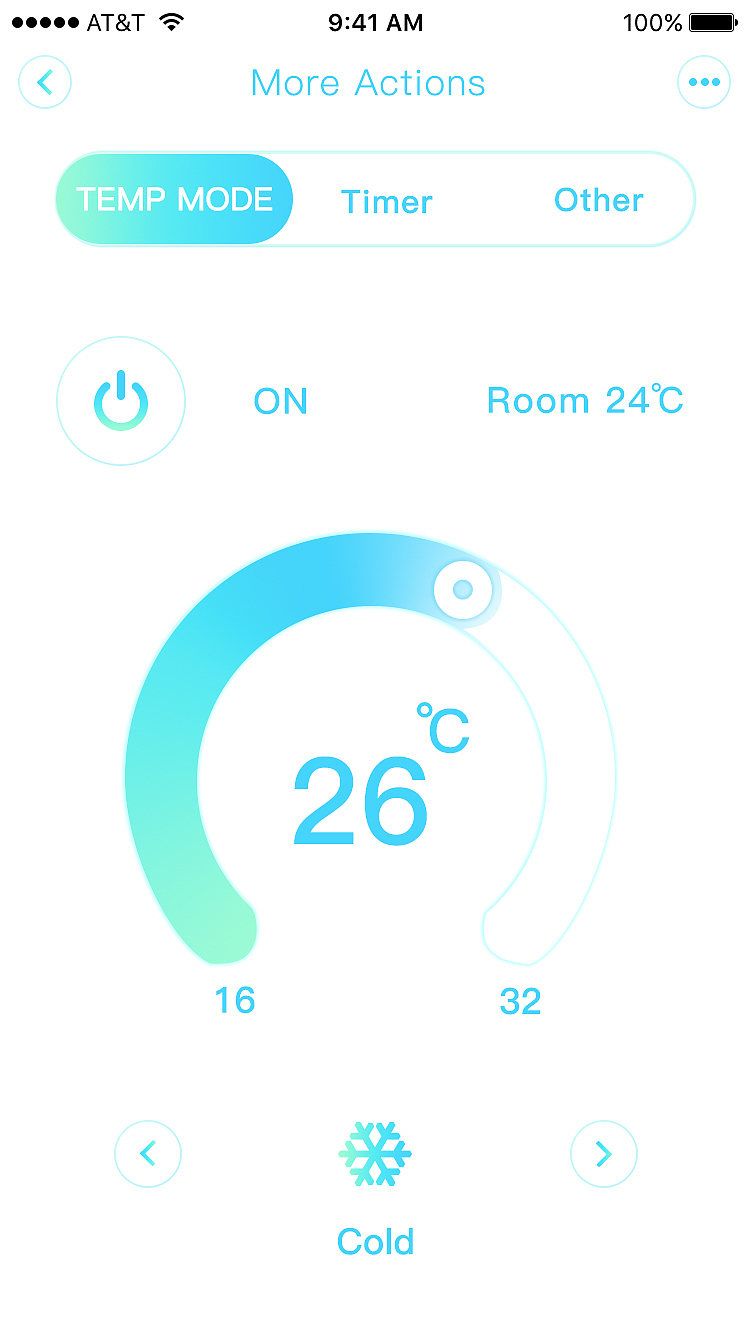Open the three-dot overflow menu

point(704,82)
